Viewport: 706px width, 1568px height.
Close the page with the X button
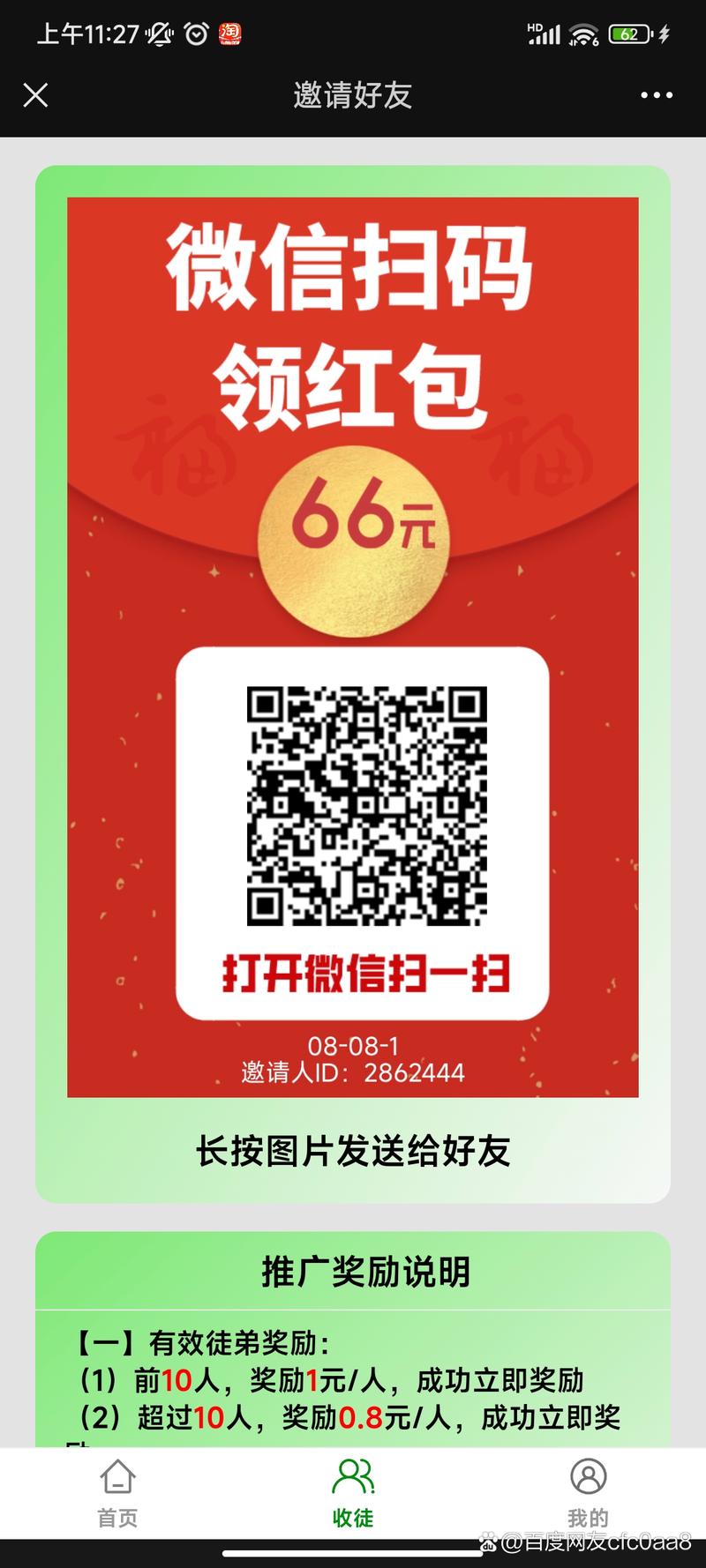[x=37, y=95]
